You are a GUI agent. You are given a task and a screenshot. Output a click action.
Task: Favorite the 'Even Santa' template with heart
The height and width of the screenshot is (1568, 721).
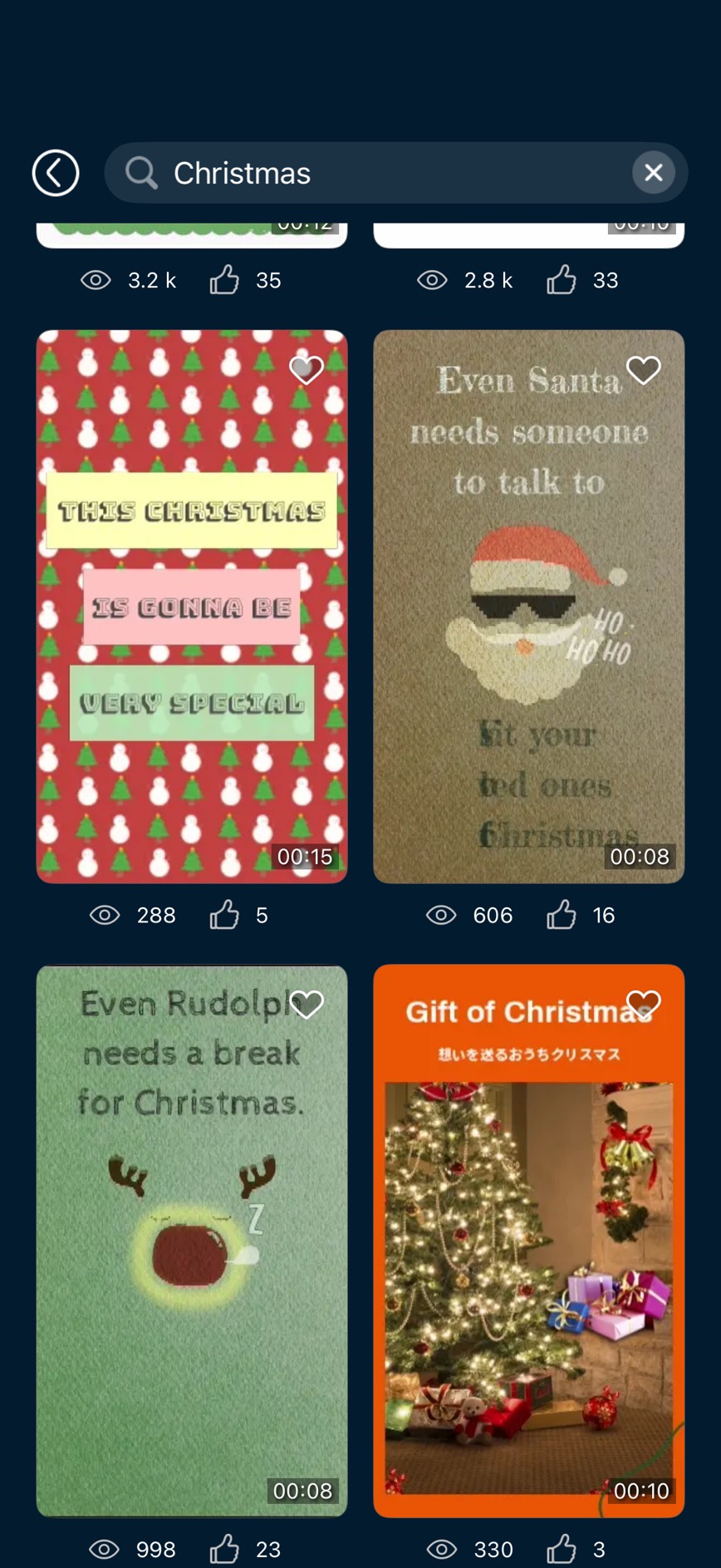[644, 370]
